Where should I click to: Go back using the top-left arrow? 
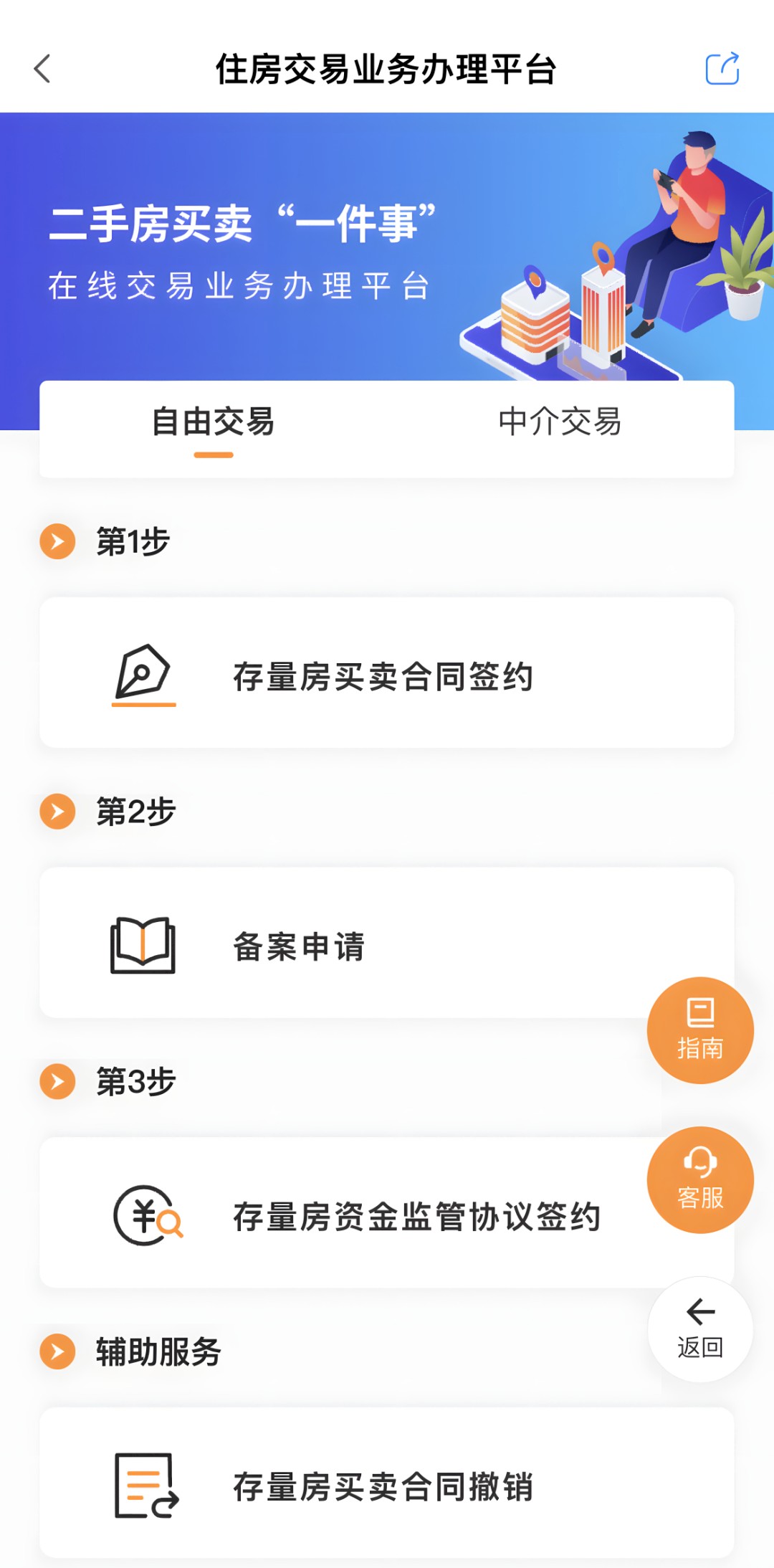43,70
